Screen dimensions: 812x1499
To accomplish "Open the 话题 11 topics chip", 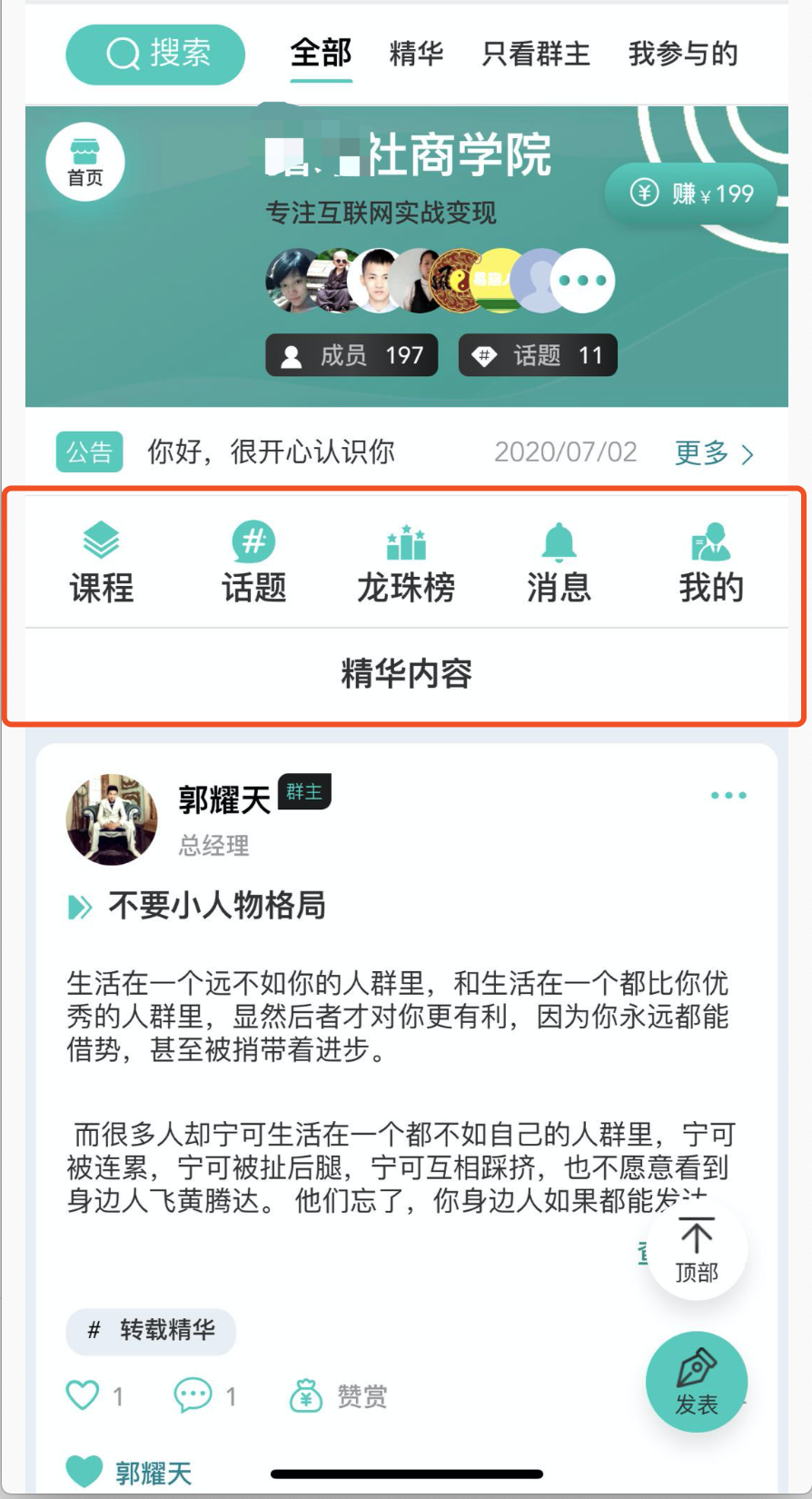I will [x=538, y=355].
